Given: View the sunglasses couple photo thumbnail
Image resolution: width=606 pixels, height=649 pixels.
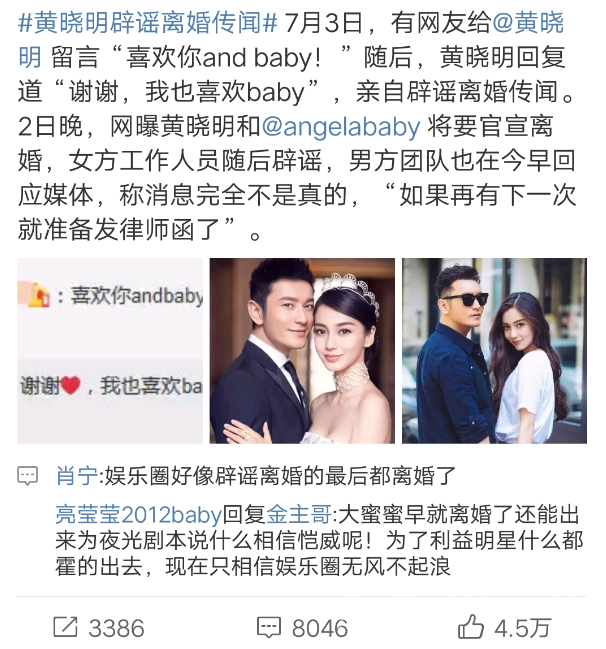Looking at the screenshot, I should [494, 350].
